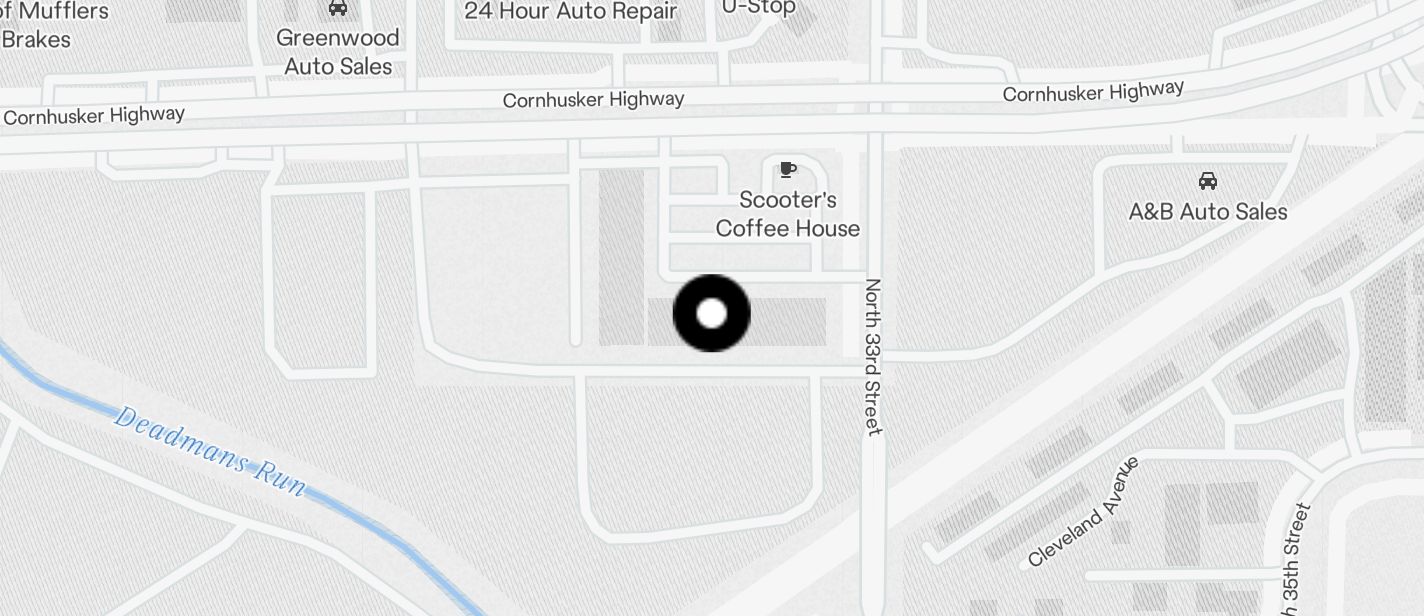The image size is (1424, 616).
Task: Select the Greenwood Auto Sales place marker
Action: (x=338, y=9)
